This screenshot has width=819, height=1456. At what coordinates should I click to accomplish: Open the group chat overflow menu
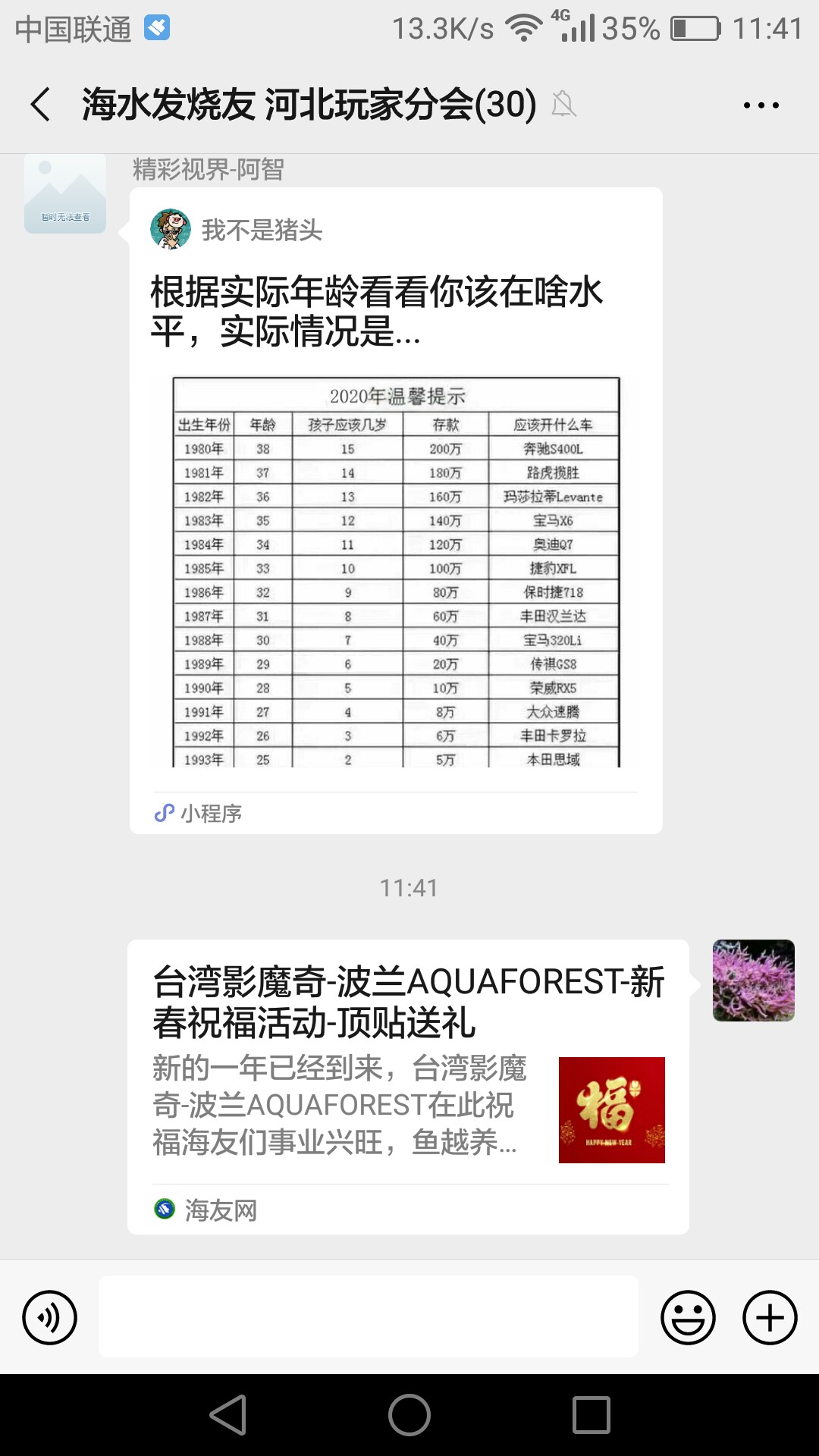(x=761, y=105)
